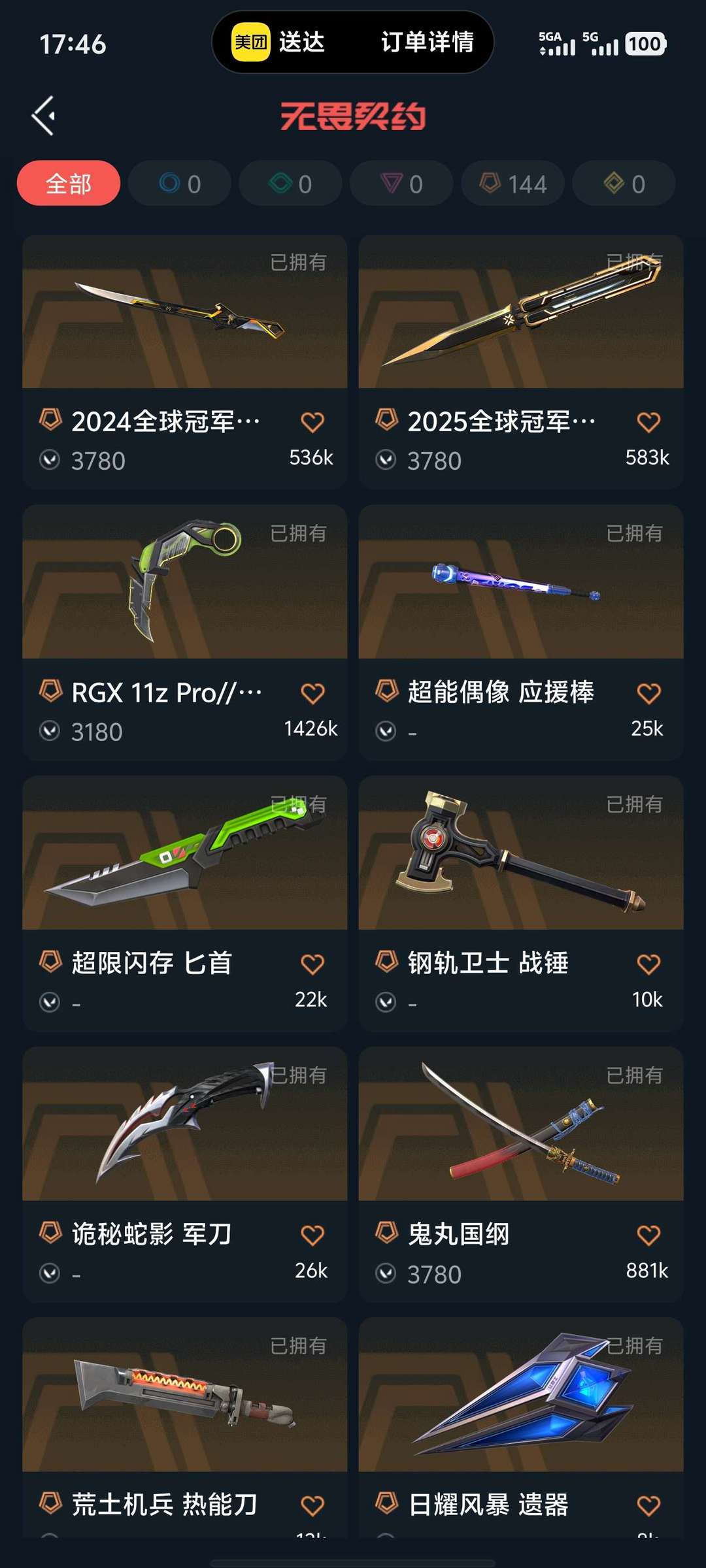Switch to the tier filter showing 144
Viewport: 706px width, 1568px height.
coord(513,184)
